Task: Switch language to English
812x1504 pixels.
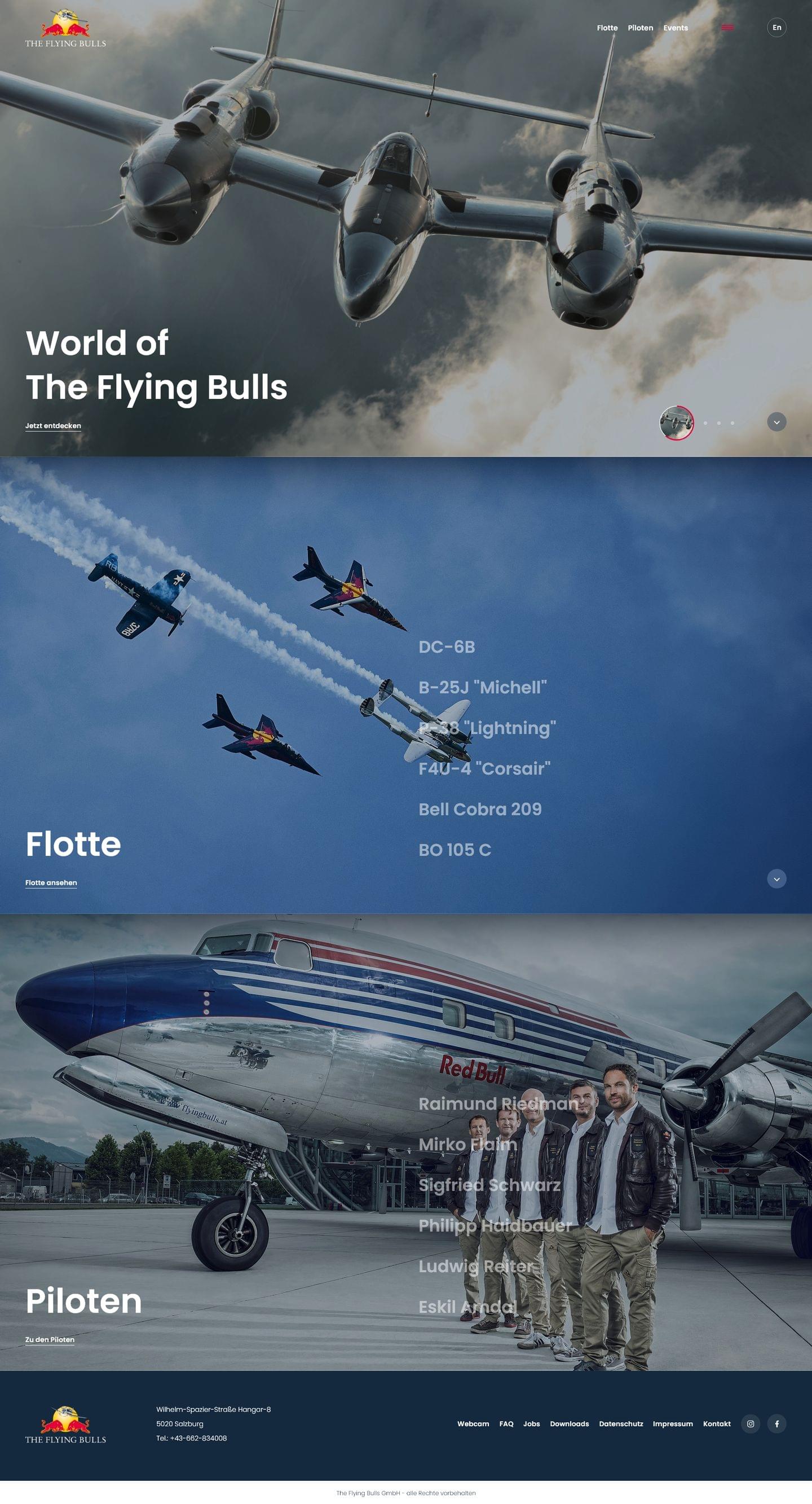Action: 776,28
